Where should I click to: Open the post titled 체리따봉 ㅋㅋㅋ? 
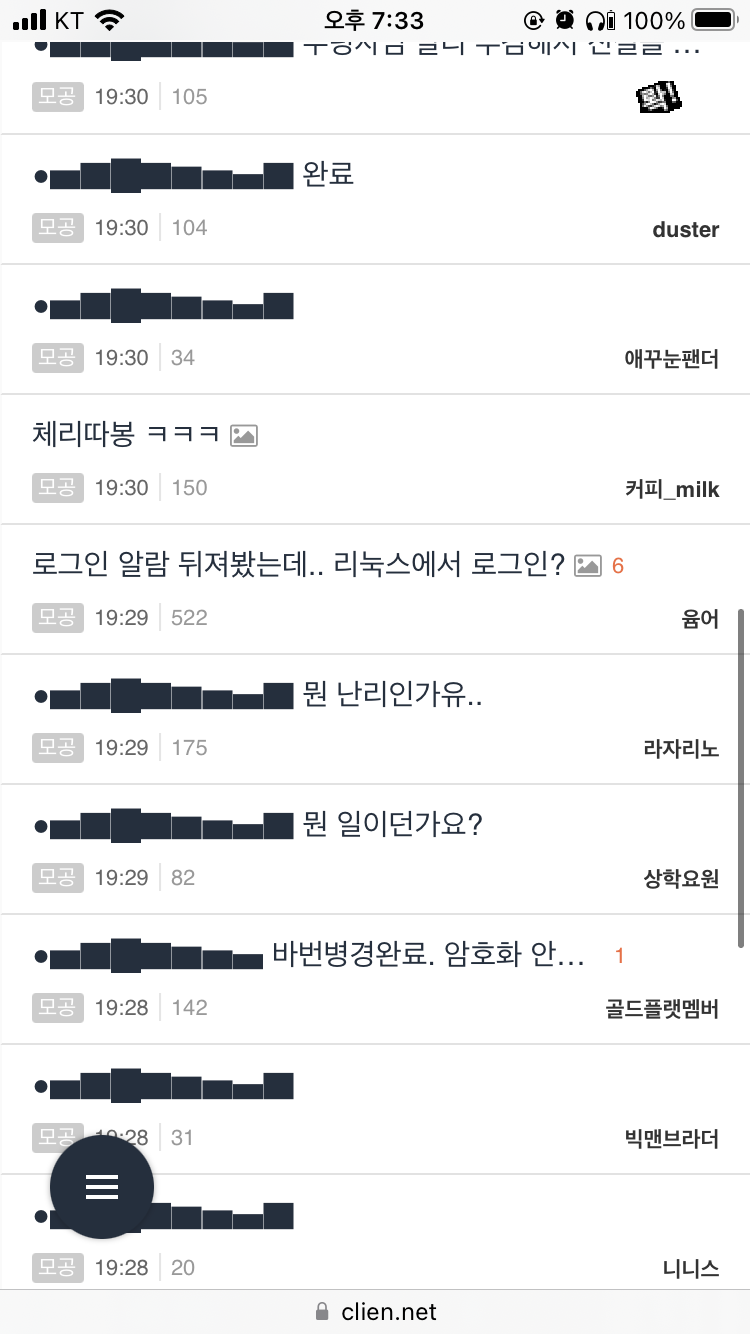tap(126, 435)
